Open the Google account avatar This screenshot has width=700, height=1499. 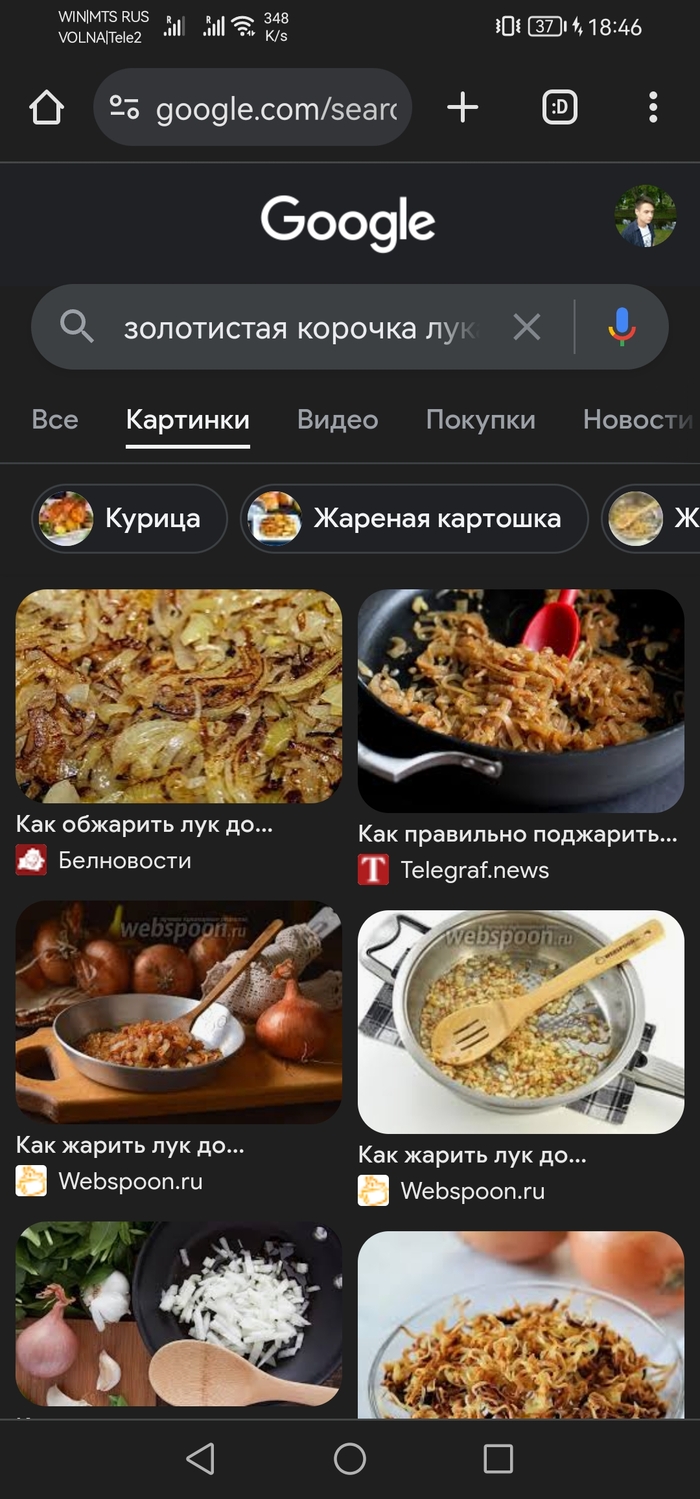point(645,216)
